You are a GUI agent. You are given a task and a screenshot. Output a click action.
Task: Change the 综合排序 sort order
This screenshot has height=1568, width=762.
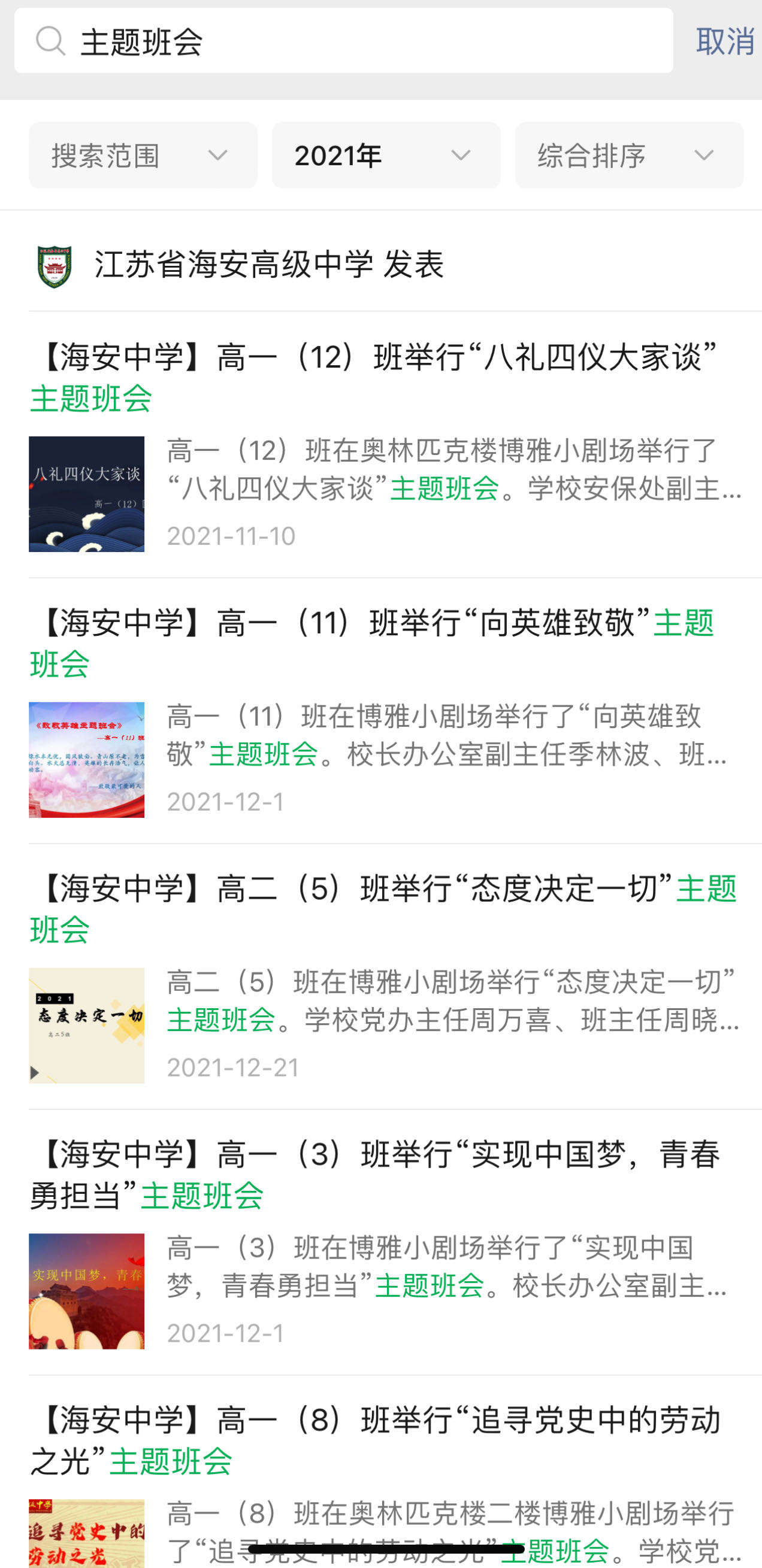[628, 156]
